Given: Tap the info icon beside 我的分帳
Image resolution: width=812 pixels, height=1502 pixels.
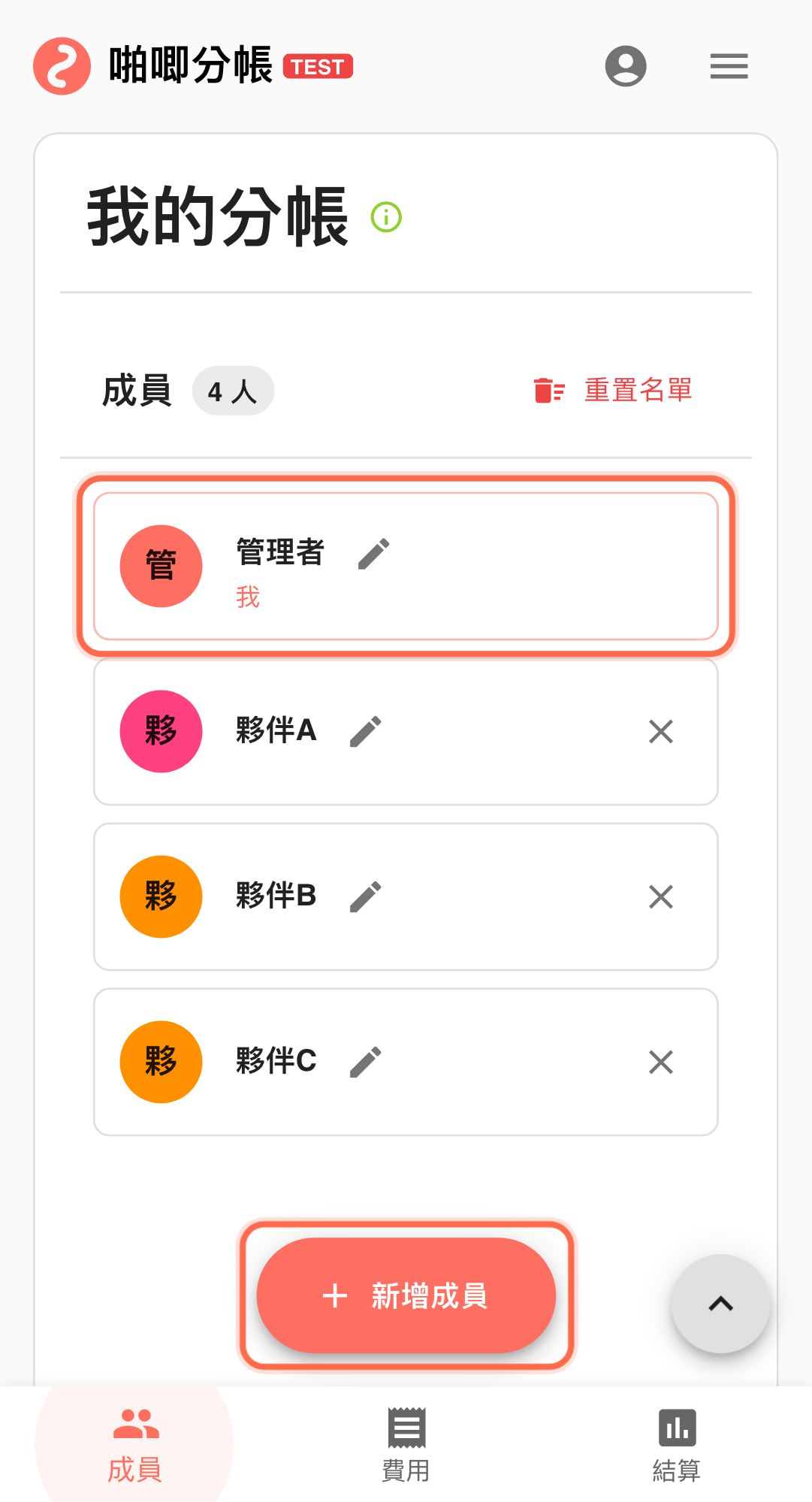Looking at the screenshot, I should point(387,217).
